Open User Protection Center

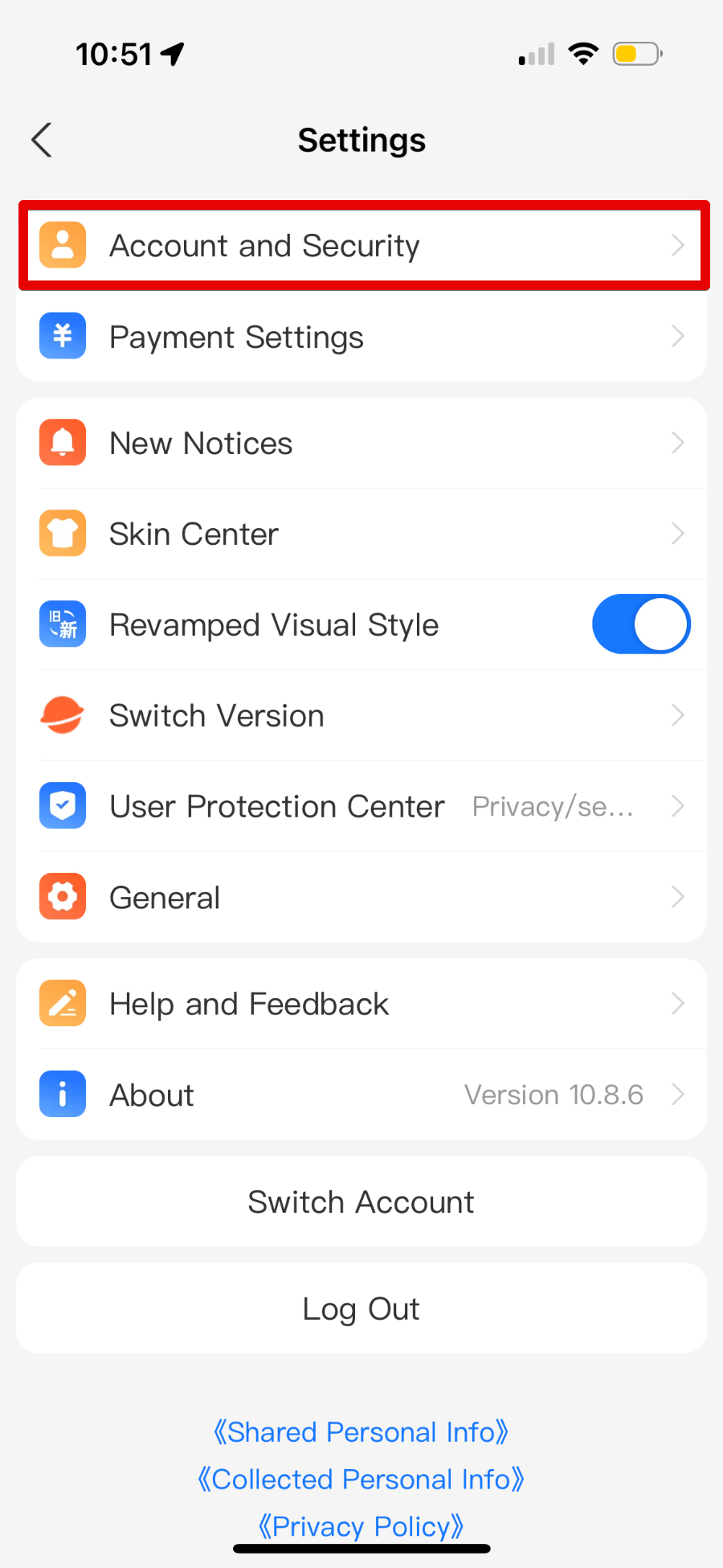pyautogui.click(x=361, y=806)
